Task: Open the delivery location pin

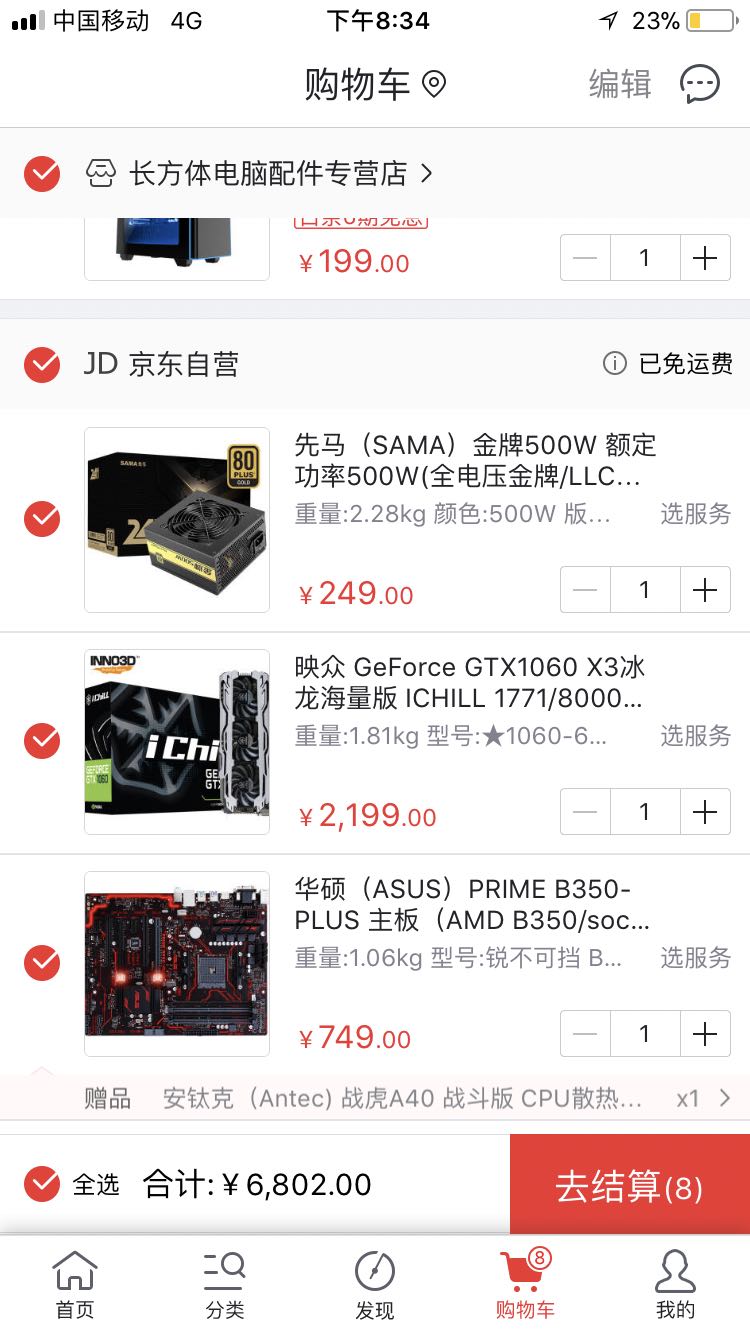Action: tap(434, 85)
